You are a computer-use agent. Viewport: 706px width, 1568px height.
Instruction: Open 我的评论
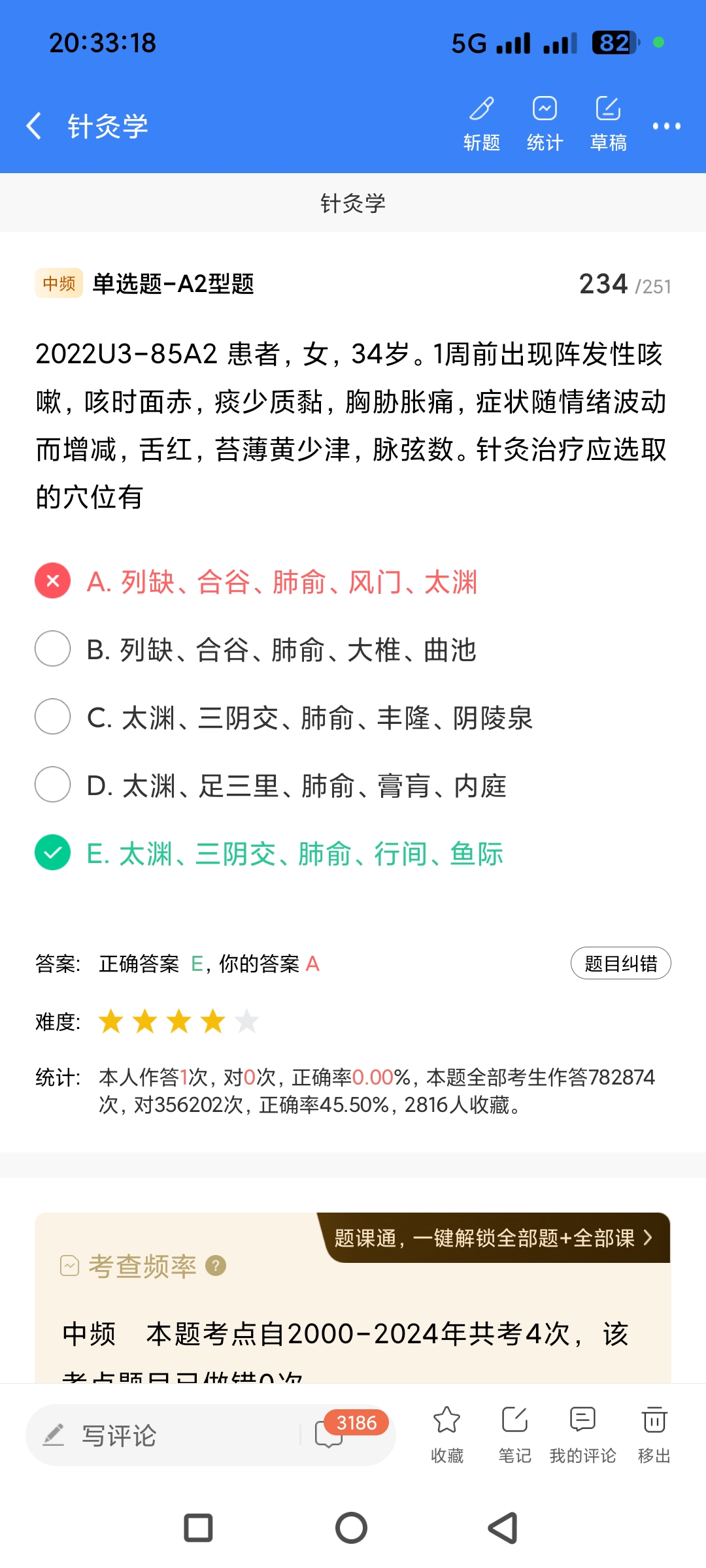tap(582, 1433)
